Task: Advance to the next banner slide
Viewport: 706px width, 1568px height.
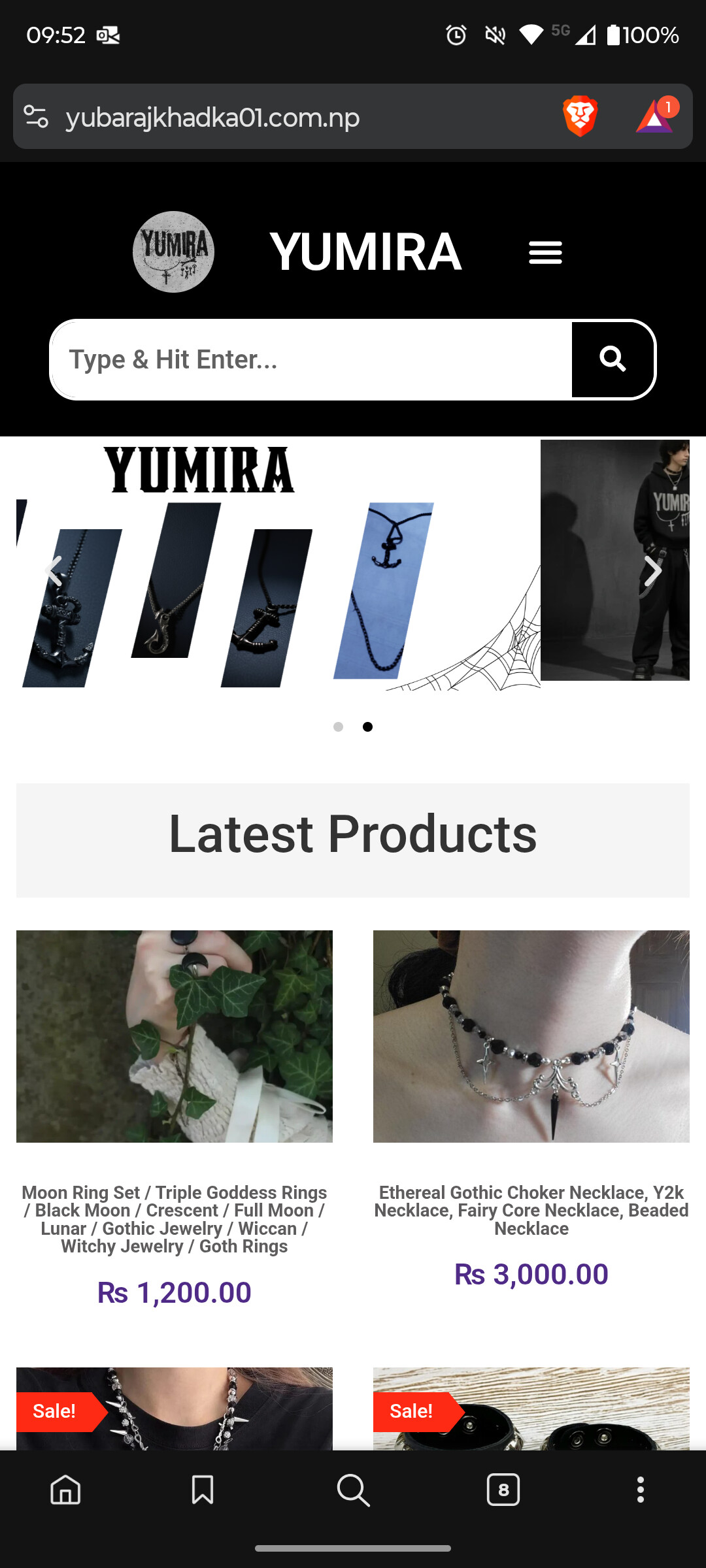Action: tap(652, 571)
